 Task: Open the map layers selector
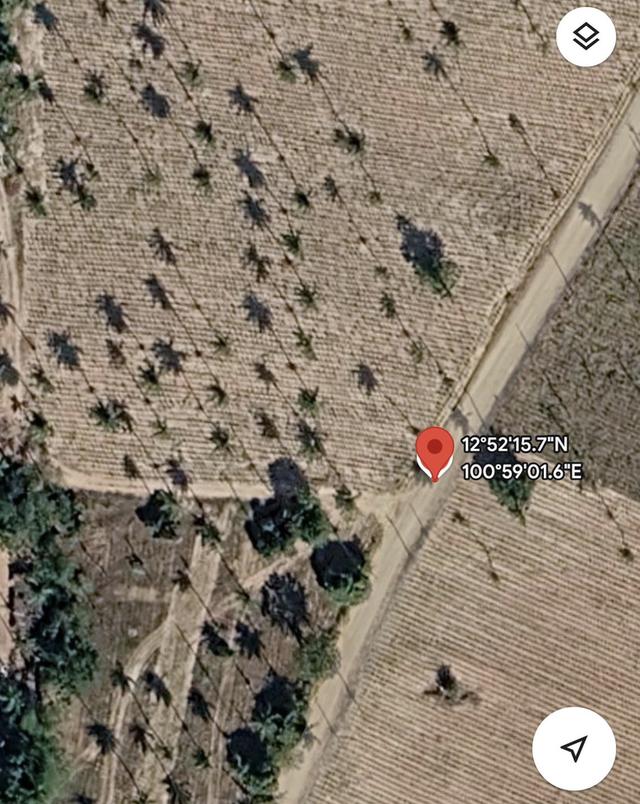(x=585, y=38)
